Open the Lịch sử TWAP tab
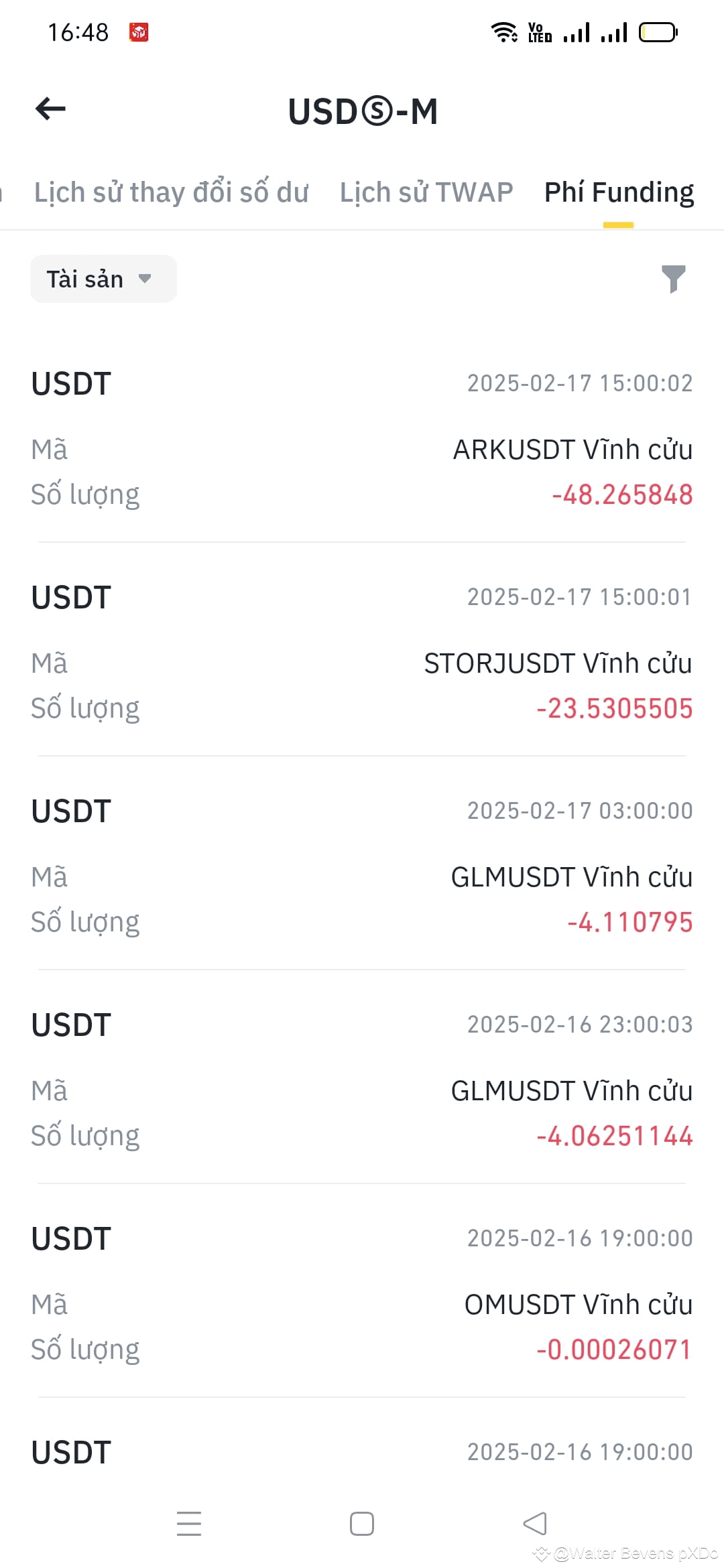The width and height of the screenshot is (724, 1568). pyautogui.click(x=426, y=192)
